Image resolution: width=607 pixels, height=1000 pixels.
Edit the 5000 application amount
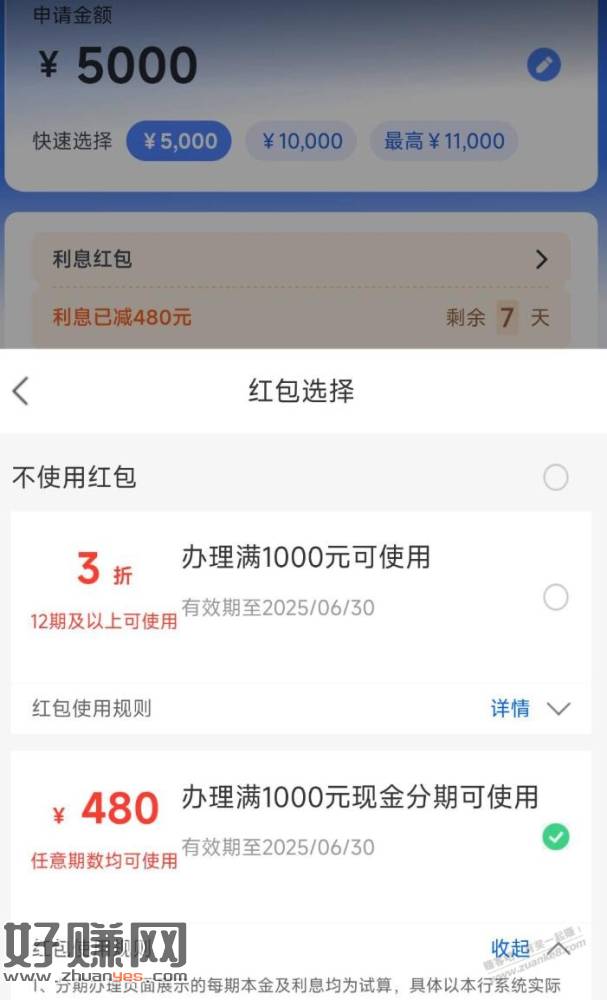[544, 65]
